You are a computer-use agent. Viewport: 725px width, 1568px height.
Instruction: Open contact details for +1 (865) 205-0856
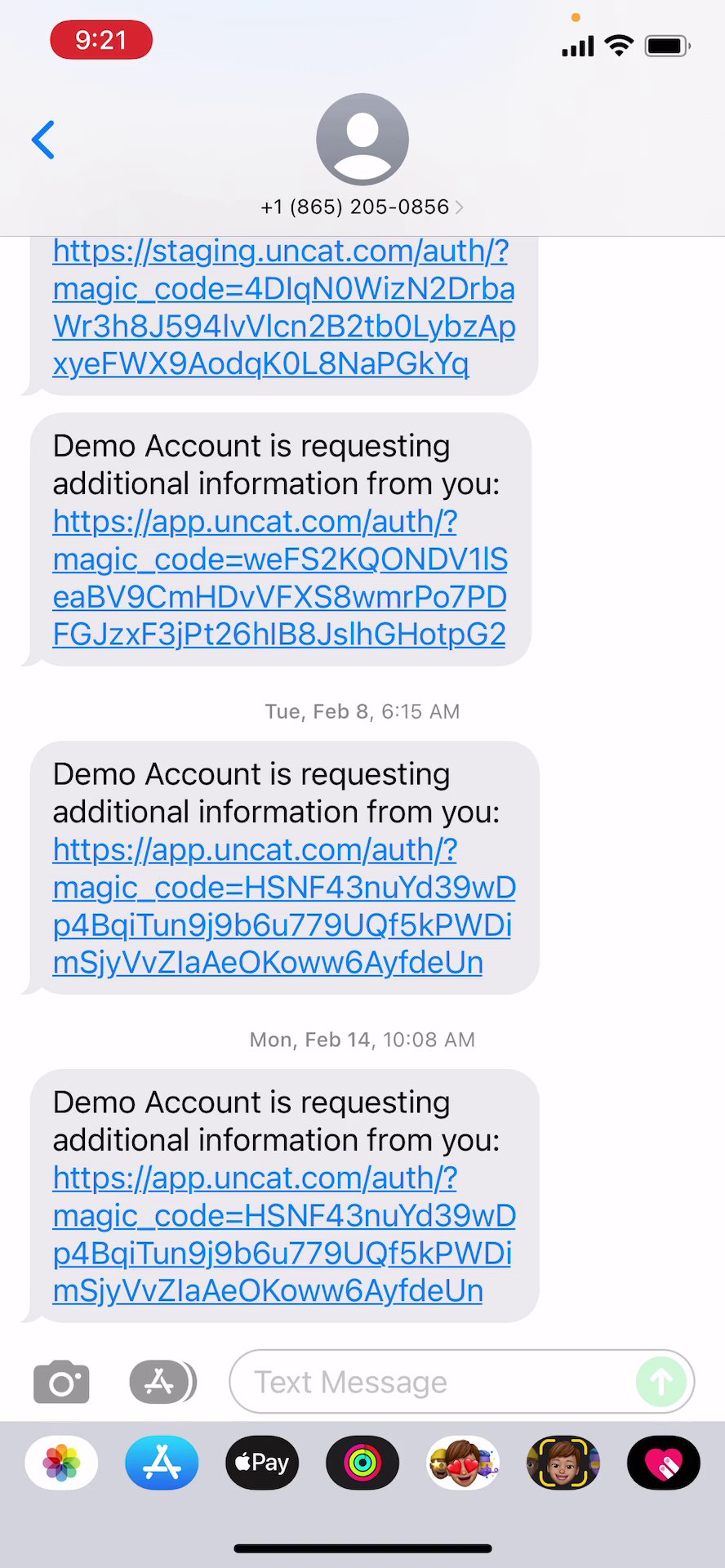click(362, 207)
